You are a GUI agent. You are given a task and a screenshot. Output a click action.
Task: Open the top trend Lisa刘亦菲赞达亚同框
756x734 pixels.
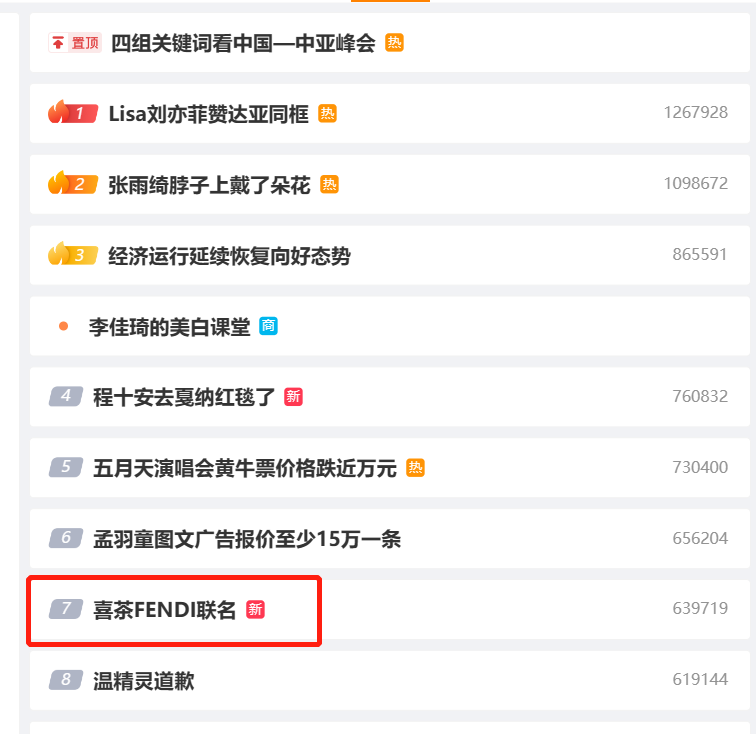(209, 113)
